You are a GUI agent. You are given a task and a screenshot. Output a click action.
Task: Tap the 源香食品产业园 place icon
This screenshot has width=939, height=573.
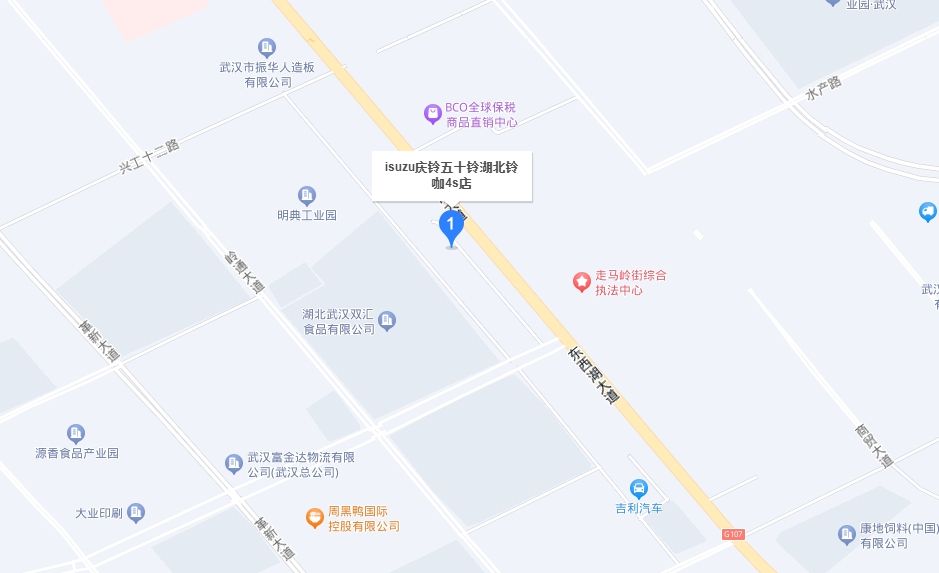(x=76, y=433)
